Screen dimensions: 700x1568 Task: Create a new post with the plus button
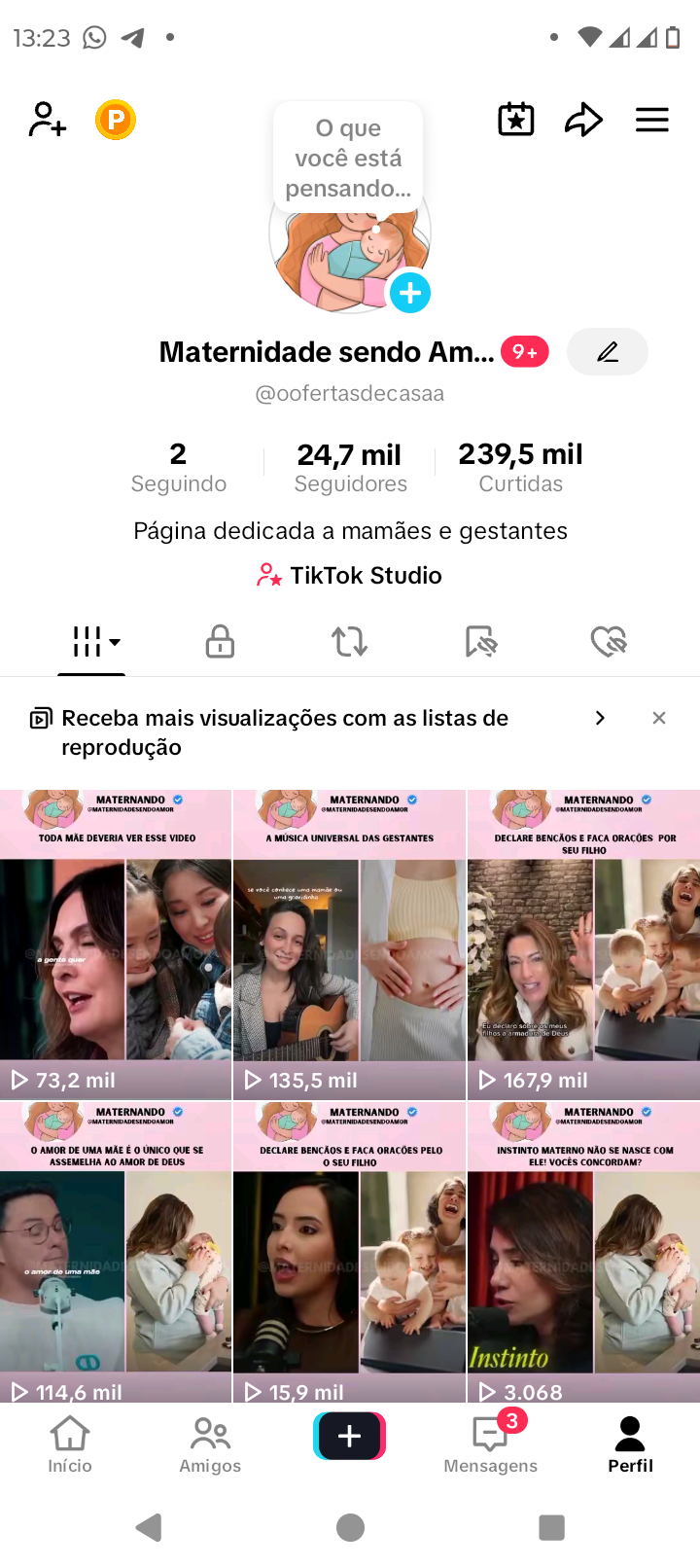[350, 1436]
